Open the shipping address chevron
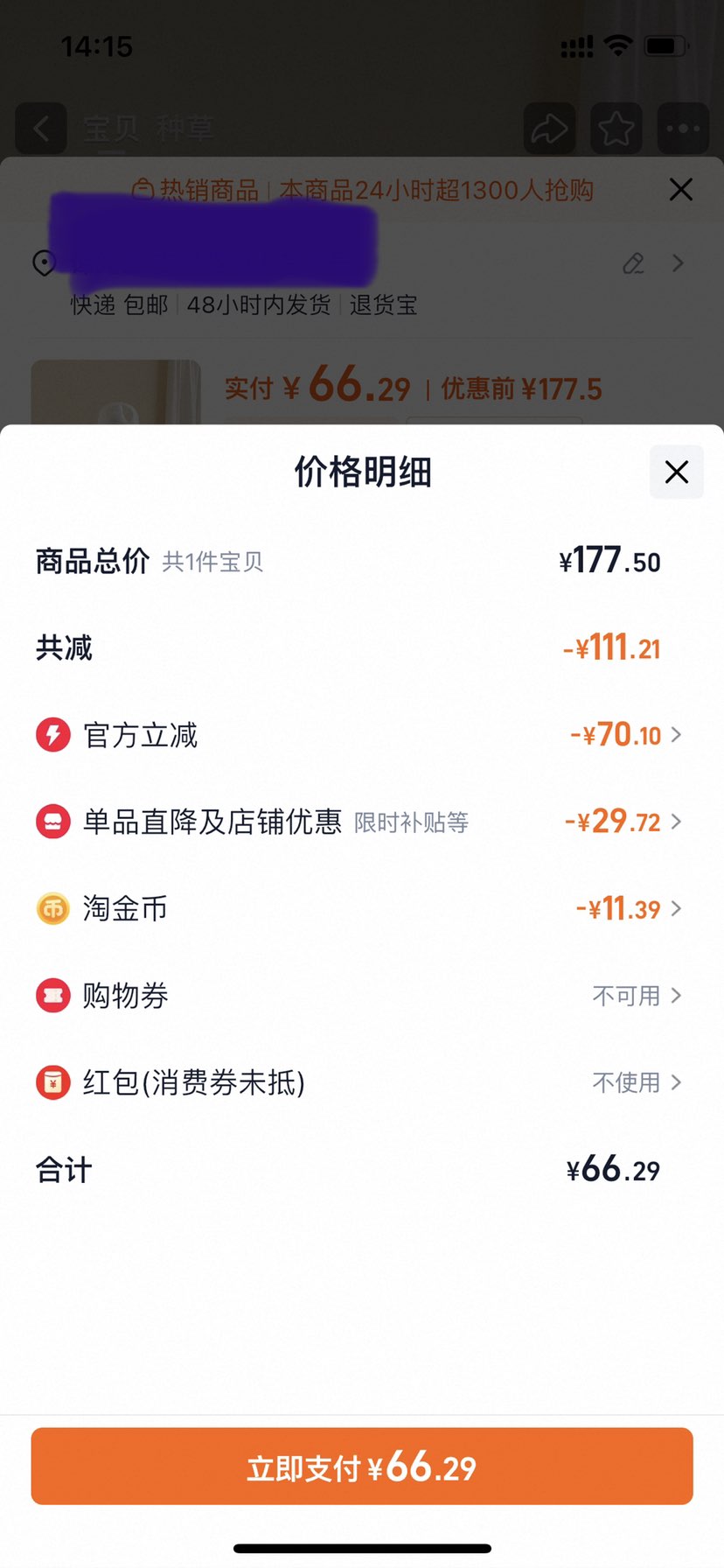Viewport: 724px width, 1568px height. pyautogui.click(x=680, y=263)
